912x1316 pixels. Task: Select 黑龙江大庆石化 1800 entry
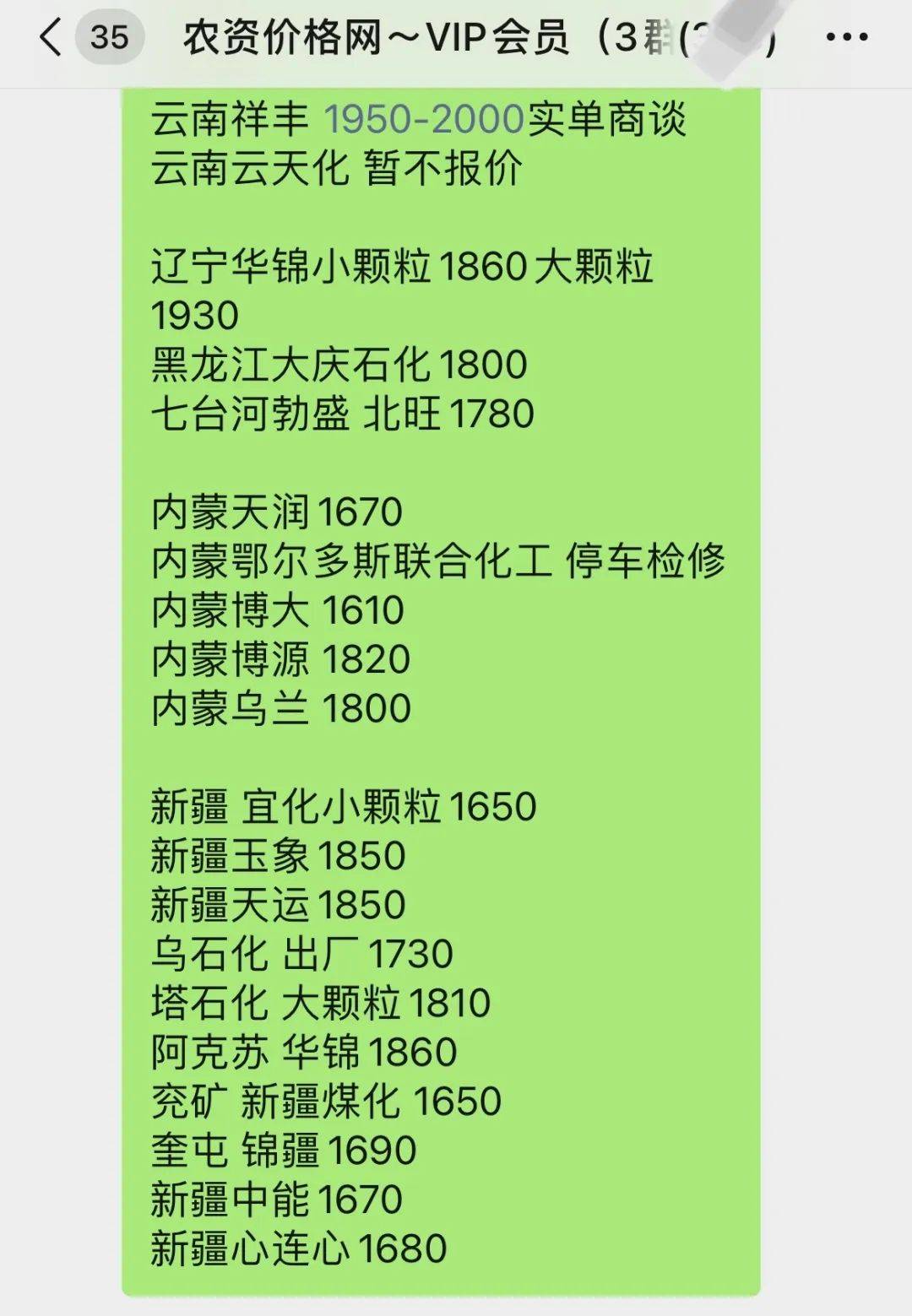(338, 365)
